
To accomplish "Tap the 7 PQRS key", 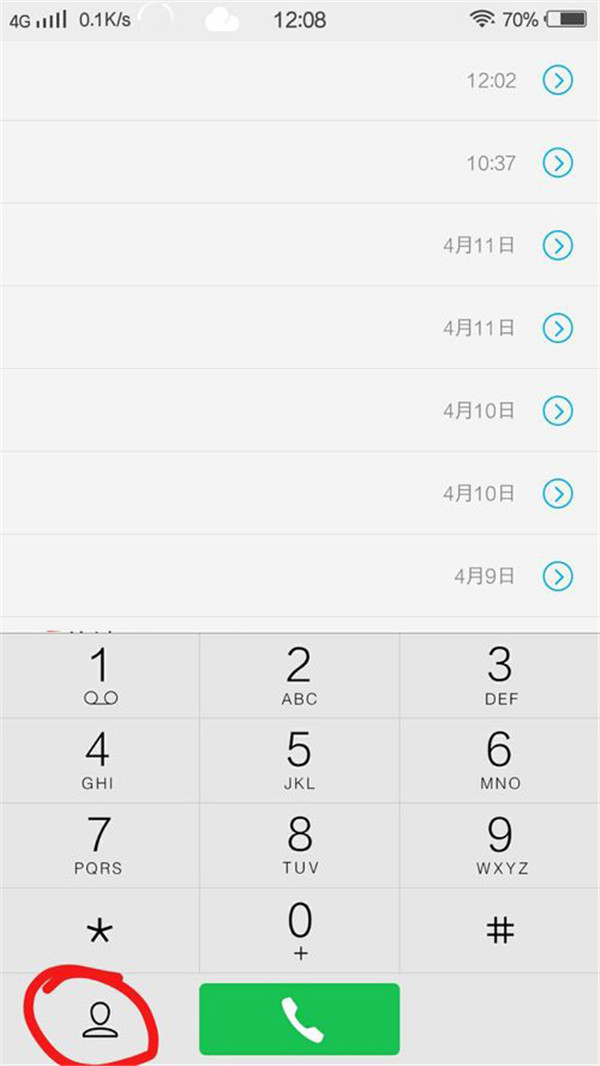I will (100, 845).
